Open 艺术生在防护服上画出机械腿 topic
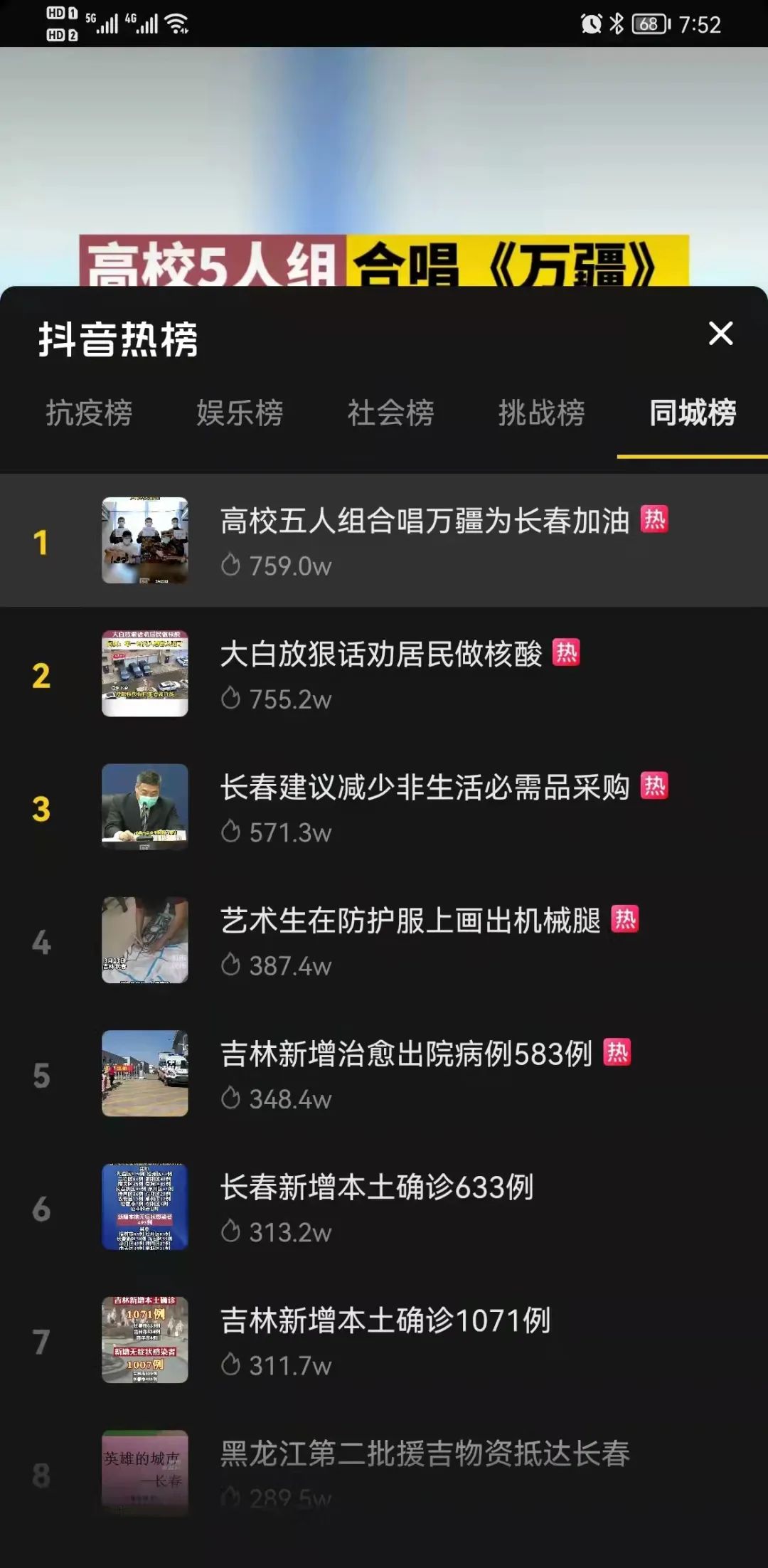The image size is (768, 1568). coord(410,921)
